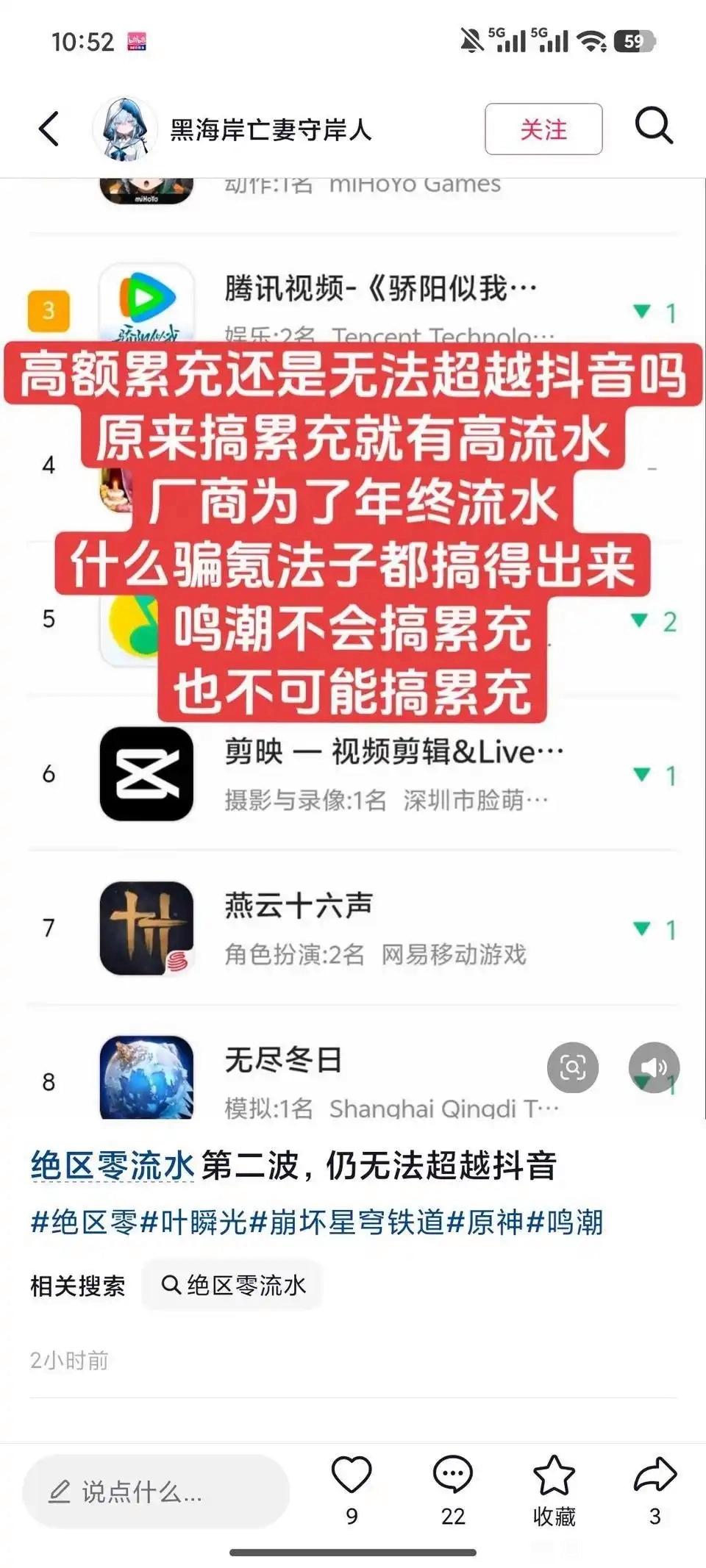The width and height of the screenshot is (706, 1568).
Task: Open the #崩坏星穹铁道 hashtag
Action: [x=347, y=1222]
